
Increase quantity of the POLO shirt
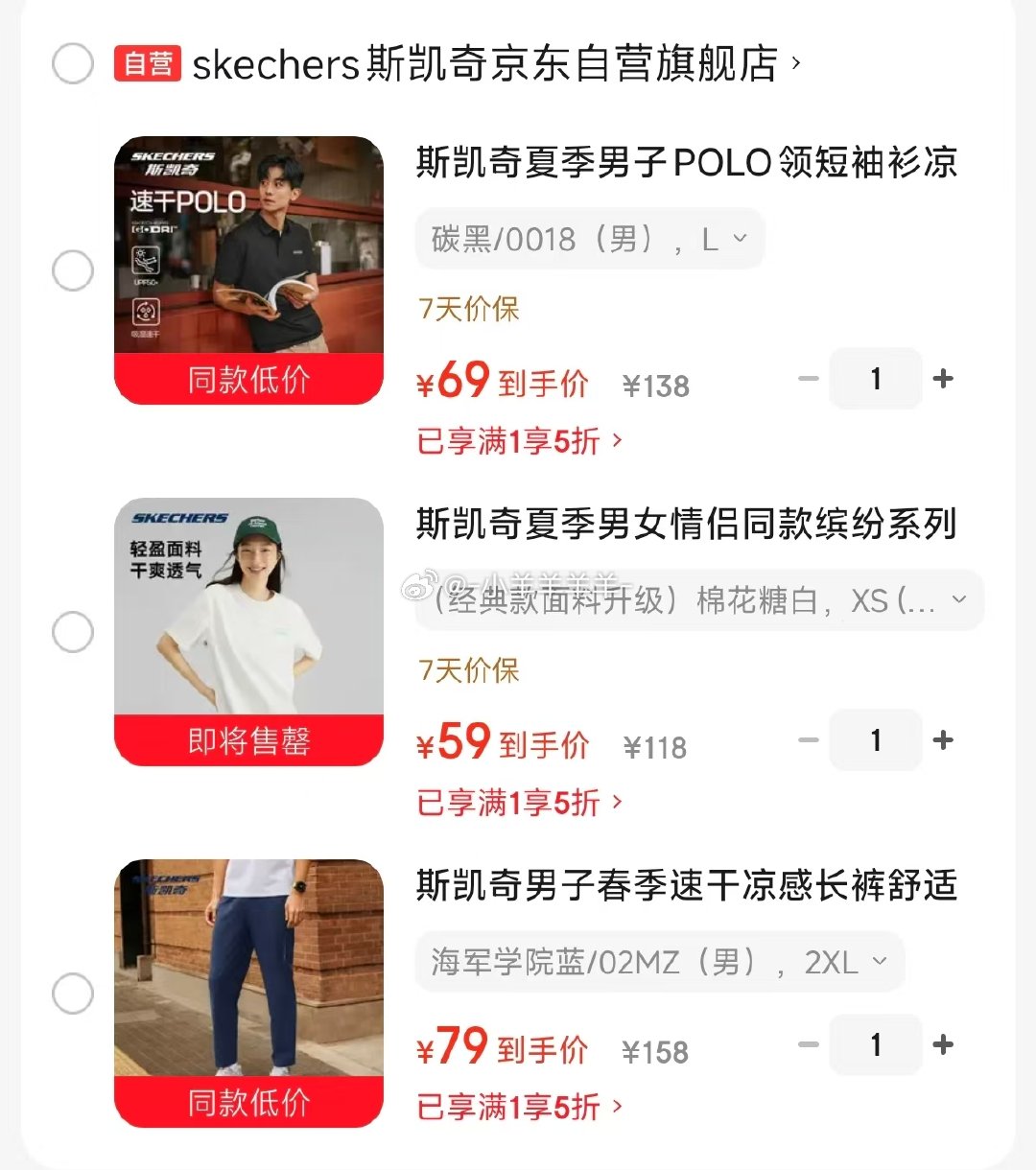click(x=943, y=379)
